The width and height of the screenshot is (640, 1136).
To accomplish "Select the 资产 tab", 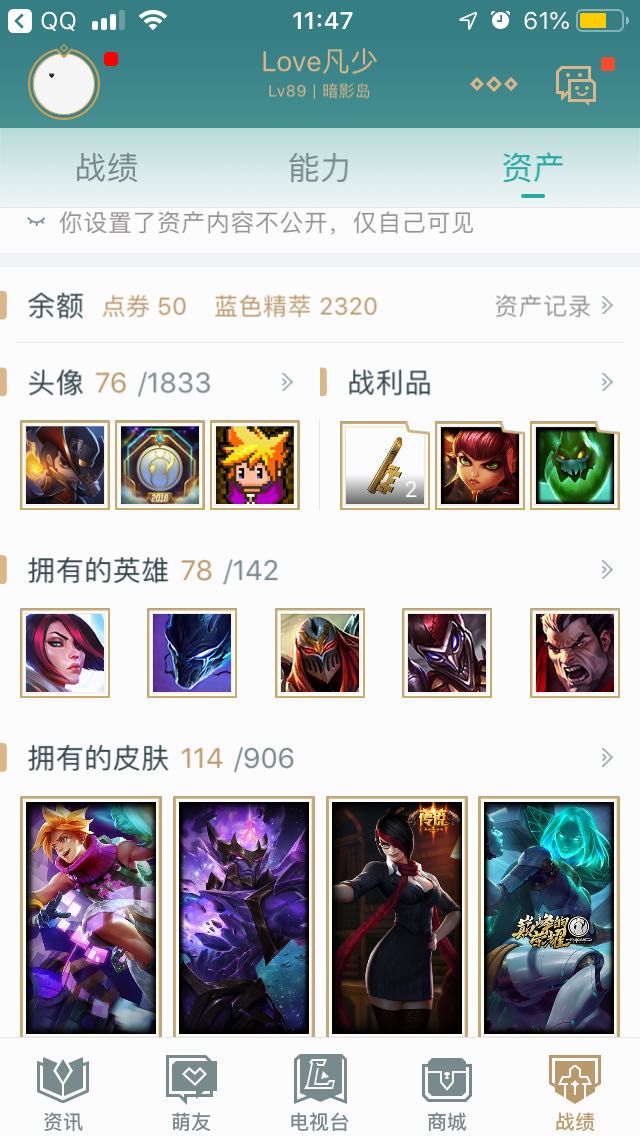I will (532, 168).
